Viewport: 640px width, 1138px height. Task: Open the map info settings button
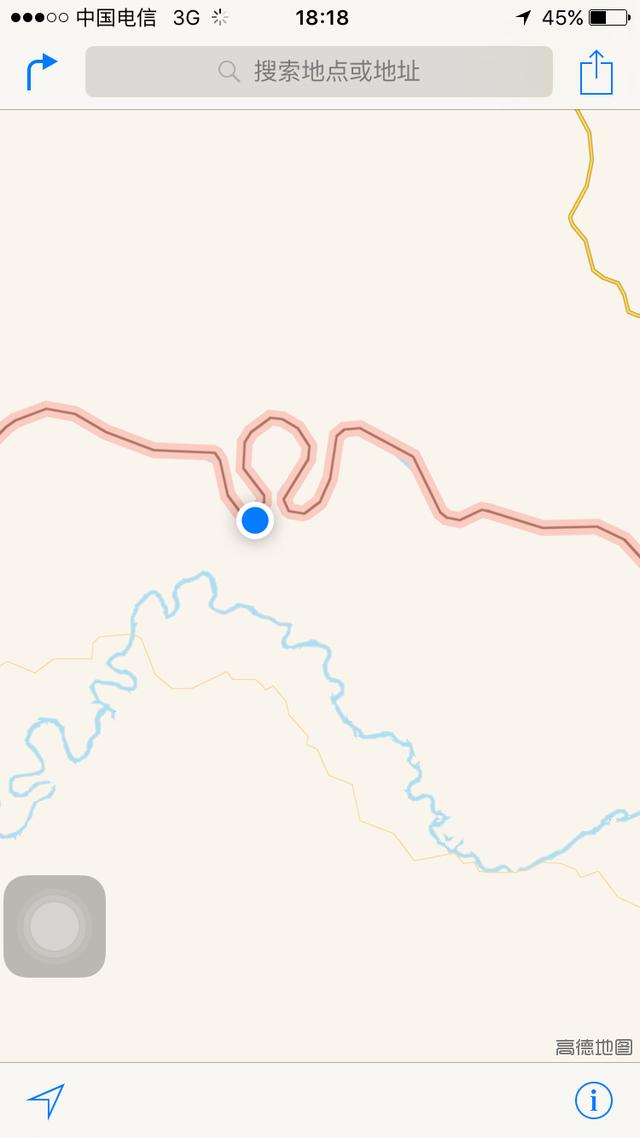(593, 1100)
